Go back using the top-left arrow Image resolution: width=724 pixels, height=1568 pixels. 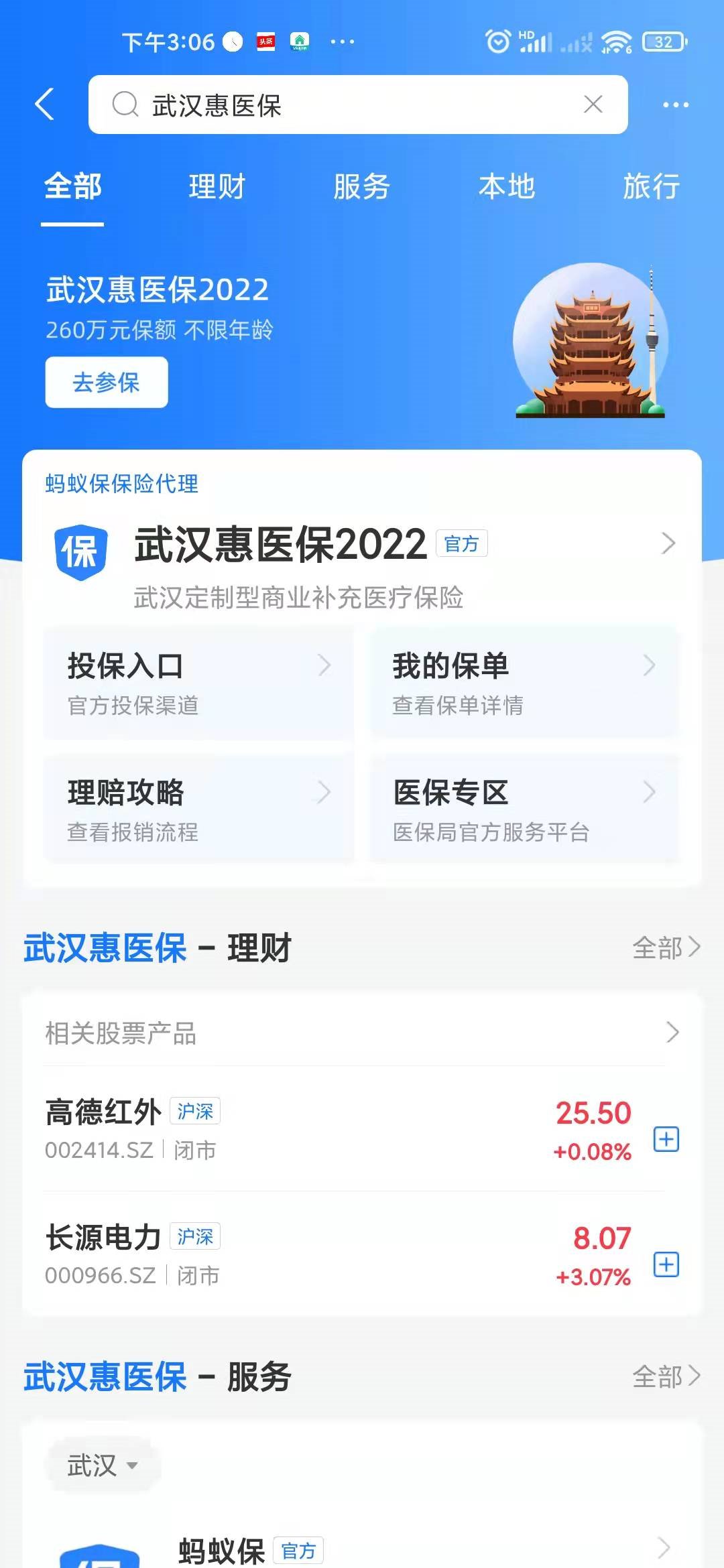(x=44, y=105)
